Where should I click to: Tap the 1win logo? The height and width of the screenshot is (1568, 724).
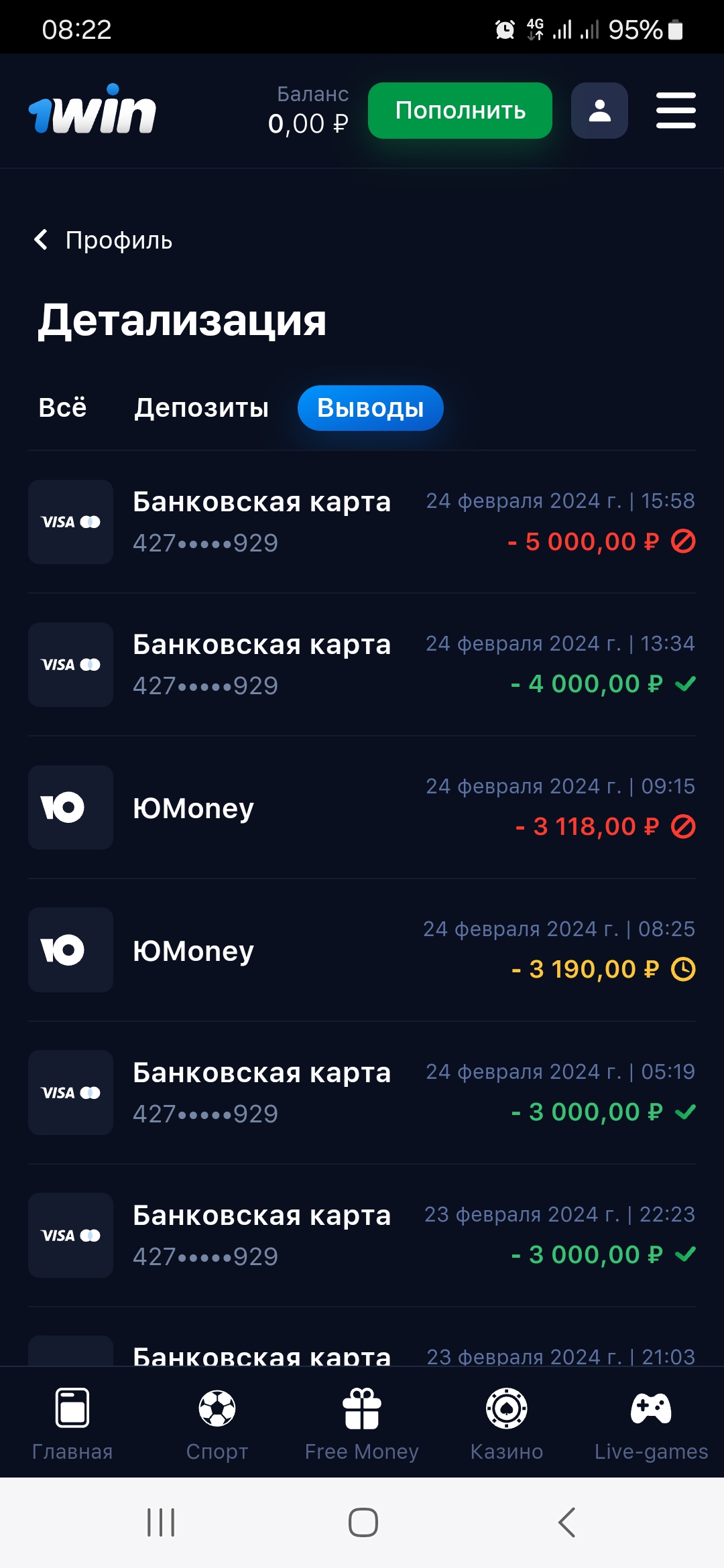pos(93,110)
